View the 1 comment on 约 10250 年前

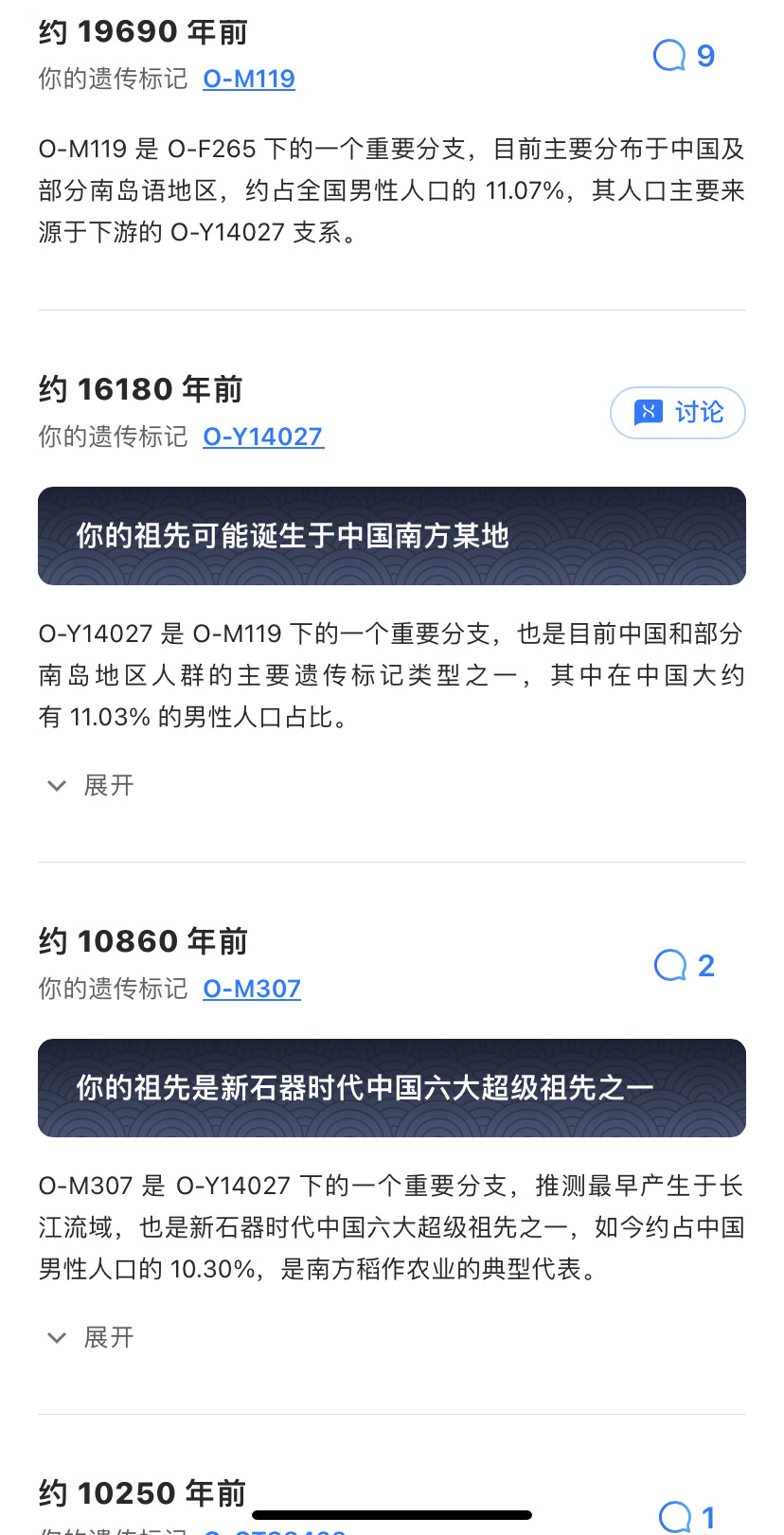point(686,1517)
